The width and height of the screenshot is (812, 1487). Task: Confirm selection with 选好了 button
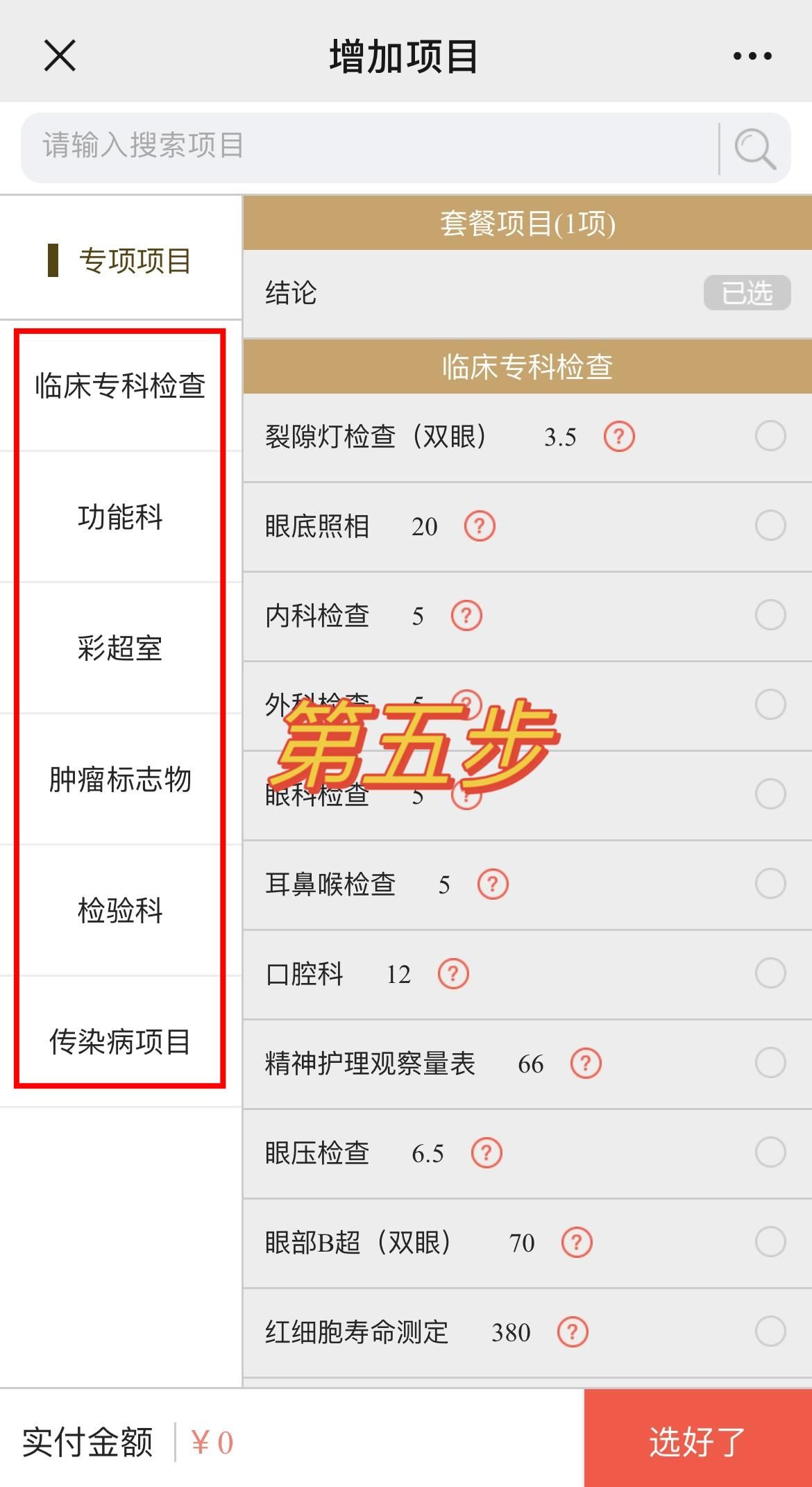pos(697,1441)
